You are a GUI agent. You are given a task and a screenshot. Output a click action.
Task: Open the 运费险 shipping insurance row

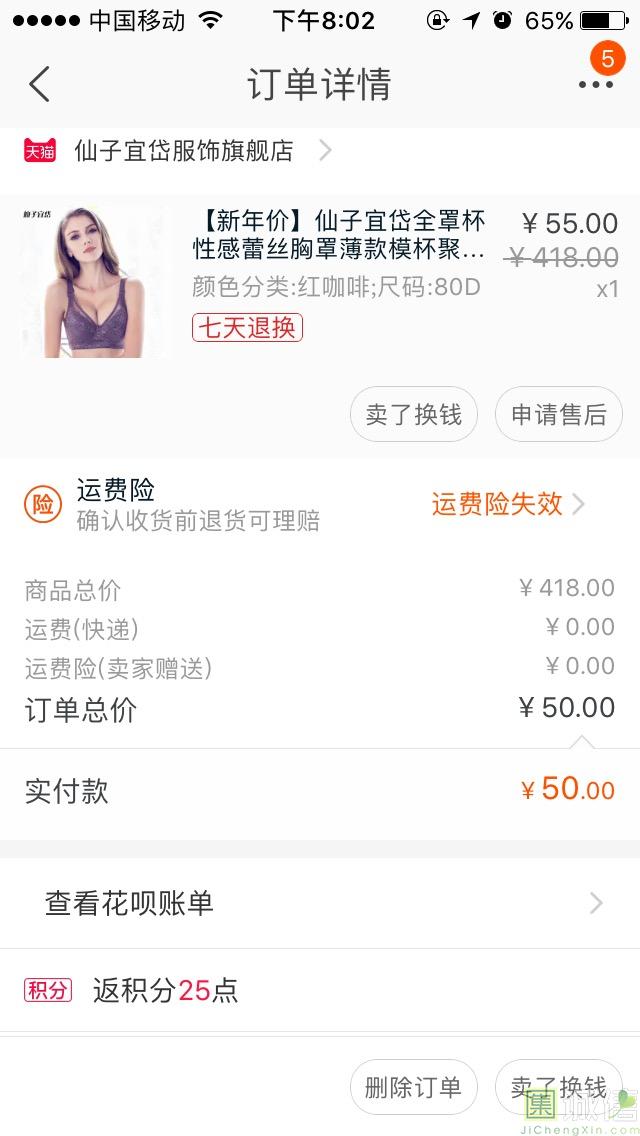tap(320, 504)
